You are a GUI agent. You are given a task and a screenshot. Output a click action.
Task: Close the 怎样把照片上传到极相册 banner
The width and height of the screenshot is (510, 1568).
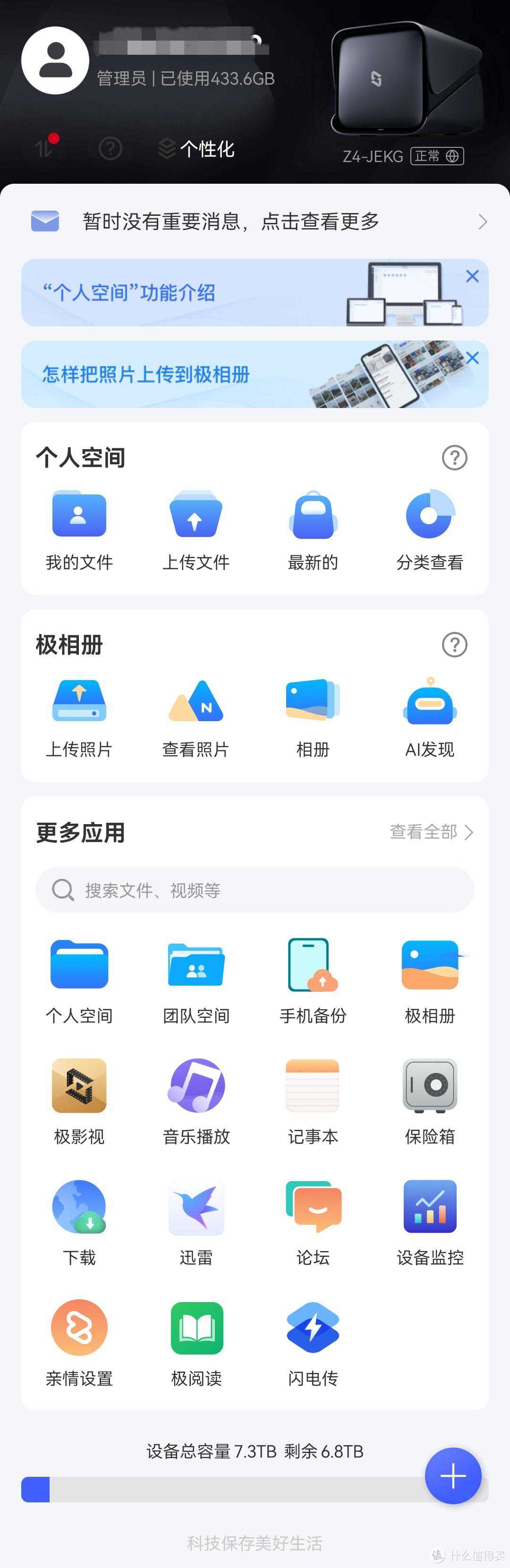pos(472,358)
